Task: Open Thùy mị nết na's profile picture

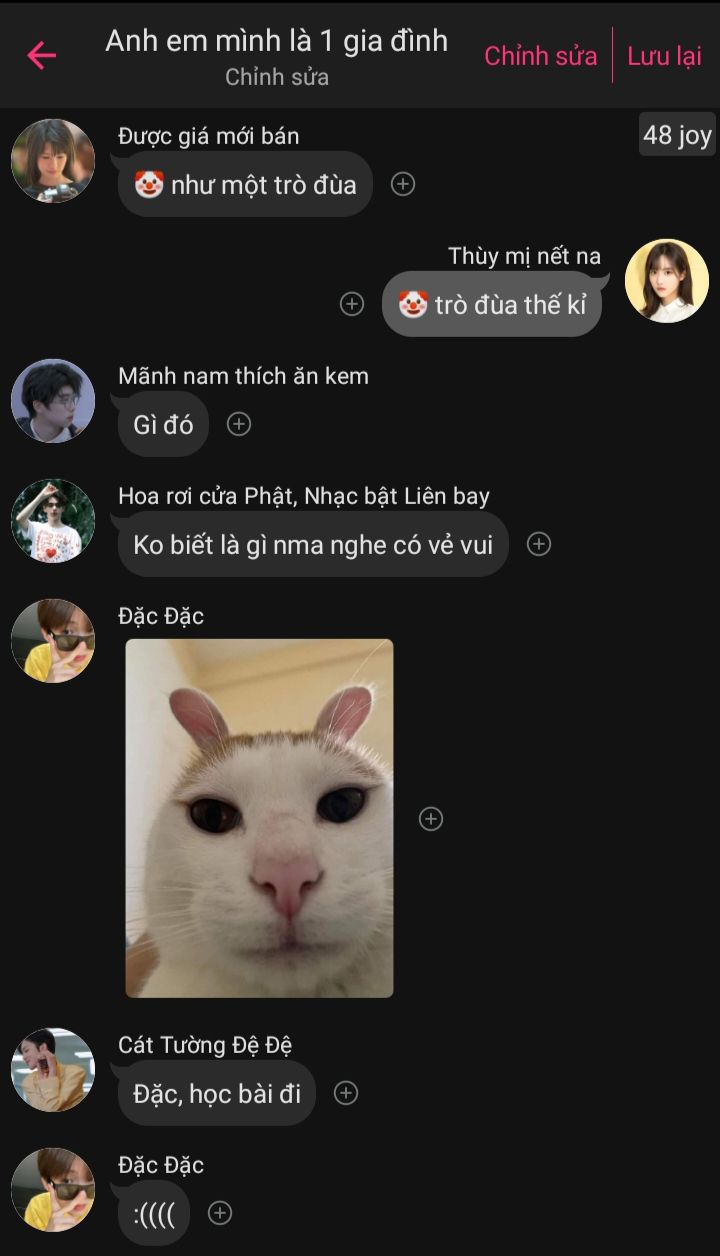Action: (667, 281)
